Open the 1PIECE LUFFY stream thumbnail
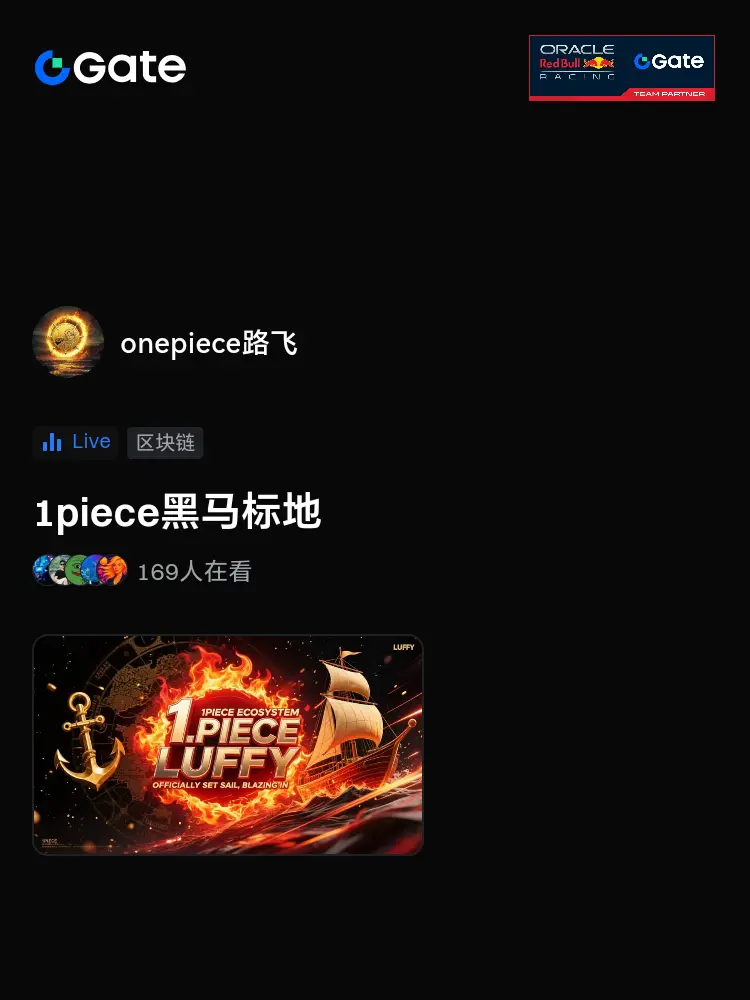The width and height of the screenshot is (750, 1000). point(228,744)
